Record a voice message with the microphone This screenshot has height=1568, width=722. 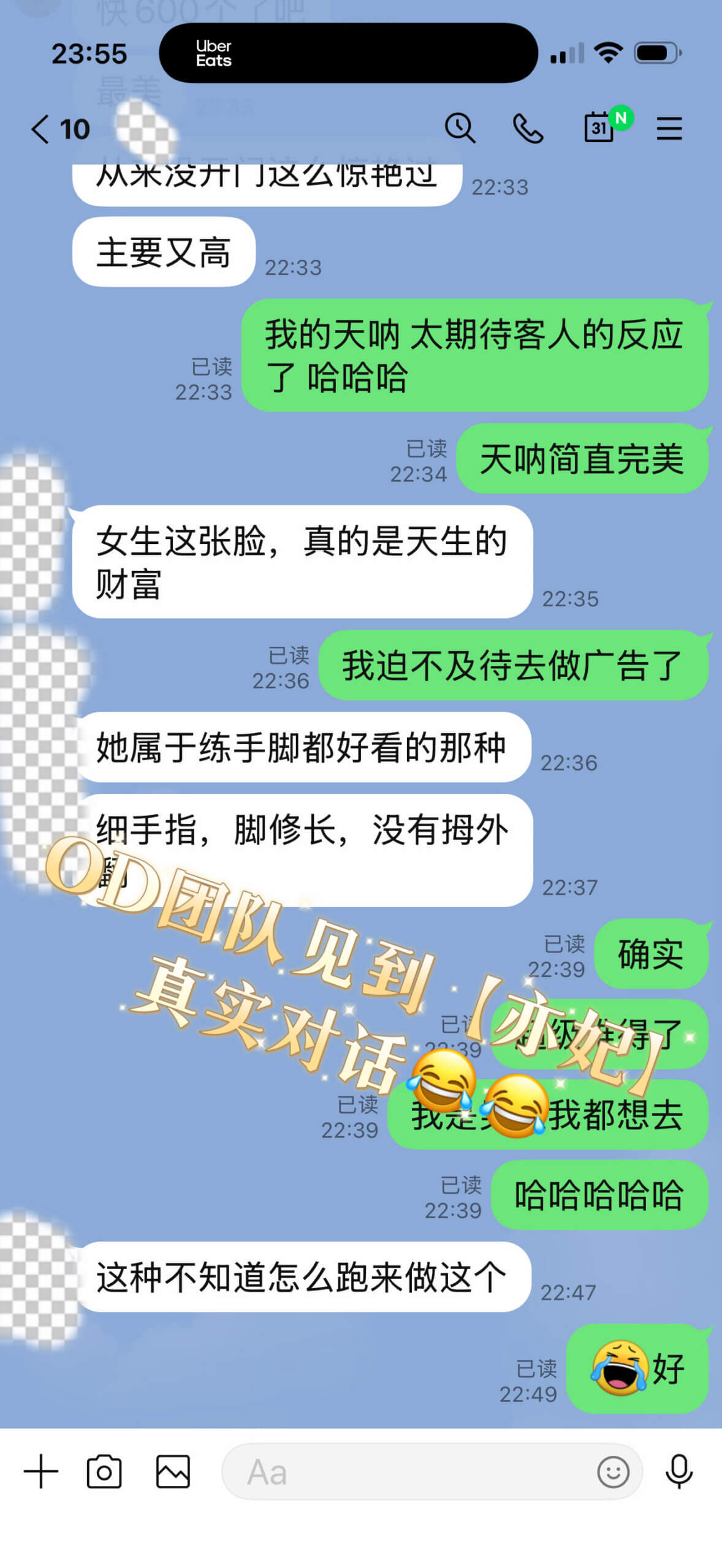[x=679, y=1471]
